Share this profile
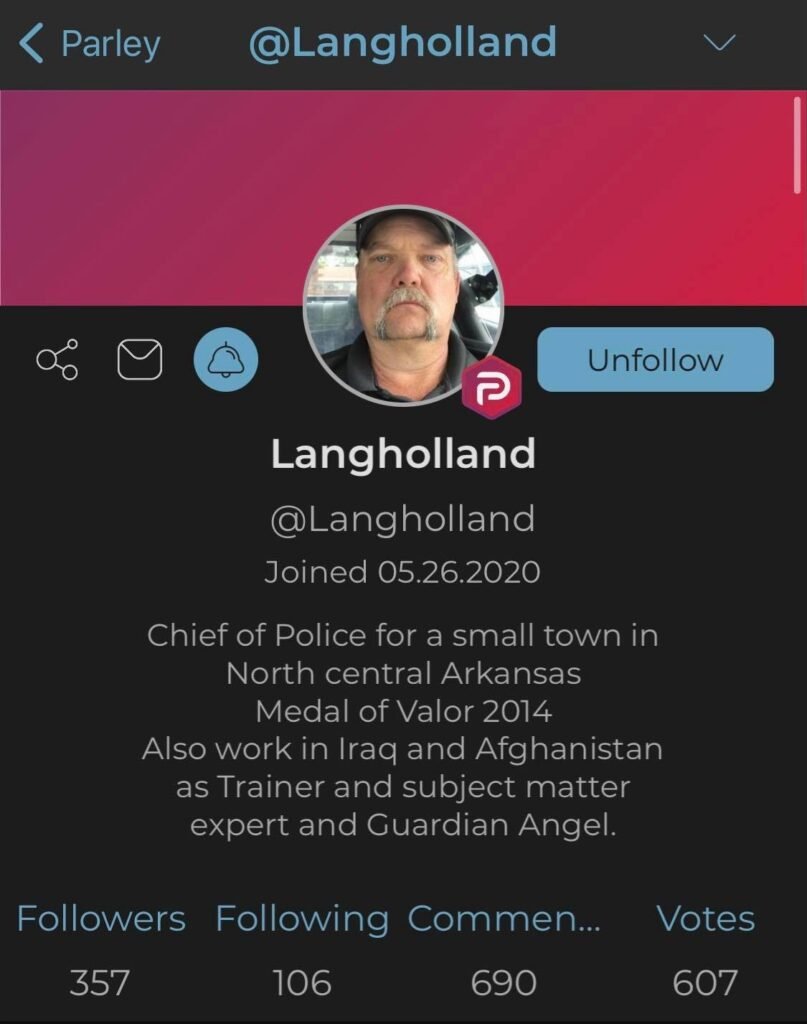 [x=57, y=360]
